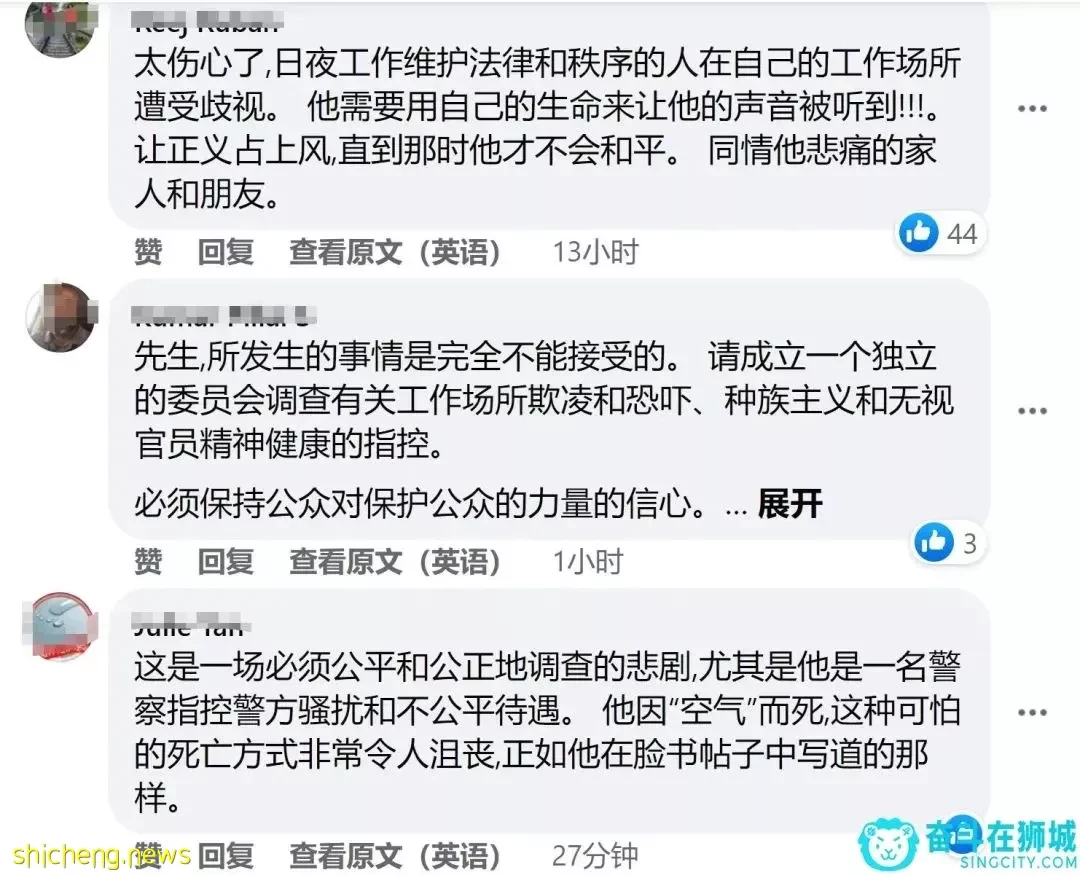Reply to the comment posted 13小时 ago

point(225,252)
